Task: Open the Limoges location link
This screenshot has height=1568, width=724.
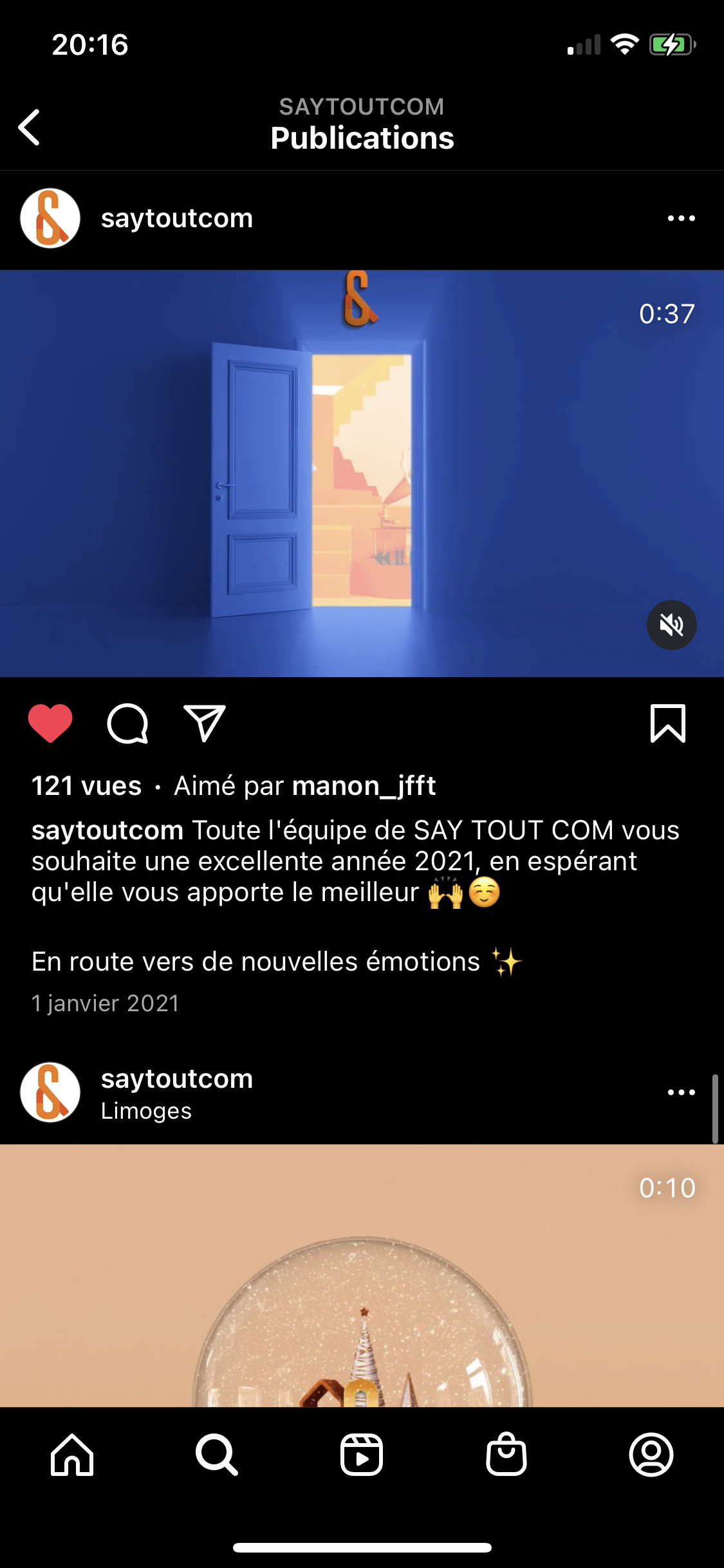Action: [146, 1111]
